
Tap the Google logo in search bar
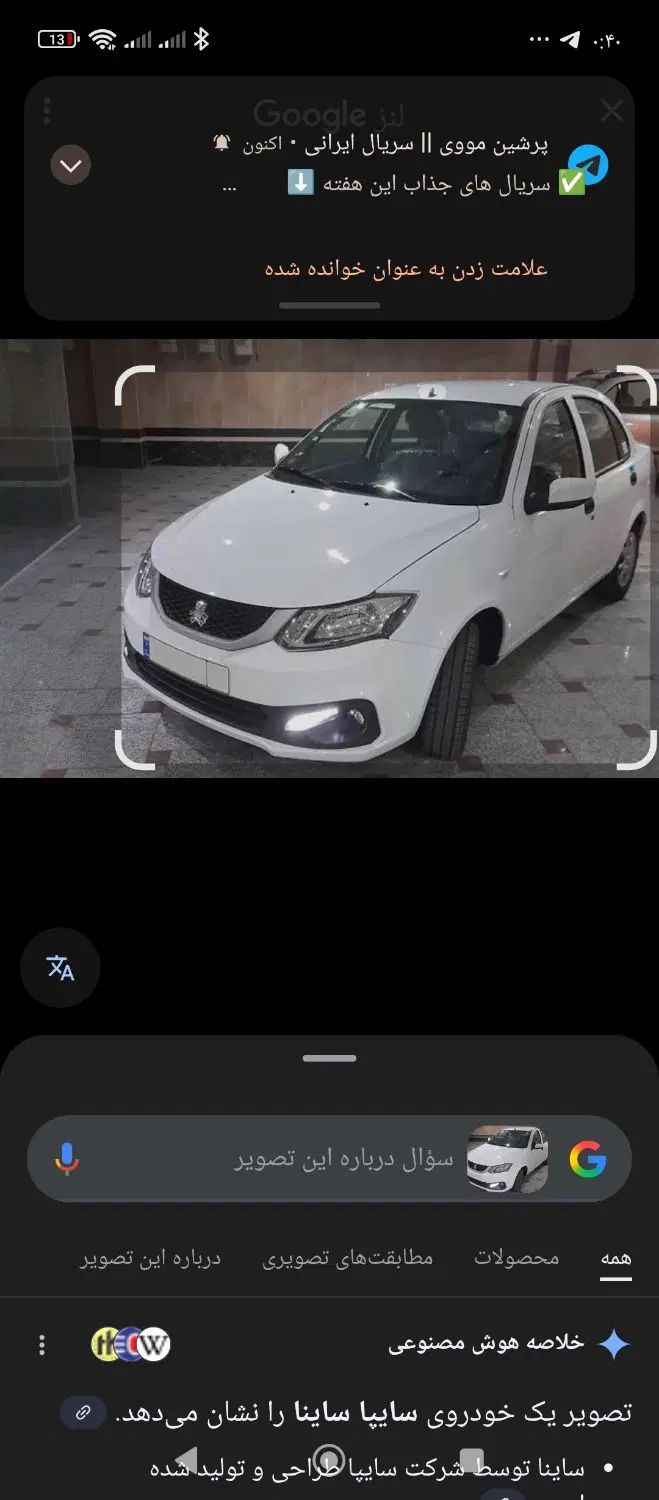tap(588, 1159)
